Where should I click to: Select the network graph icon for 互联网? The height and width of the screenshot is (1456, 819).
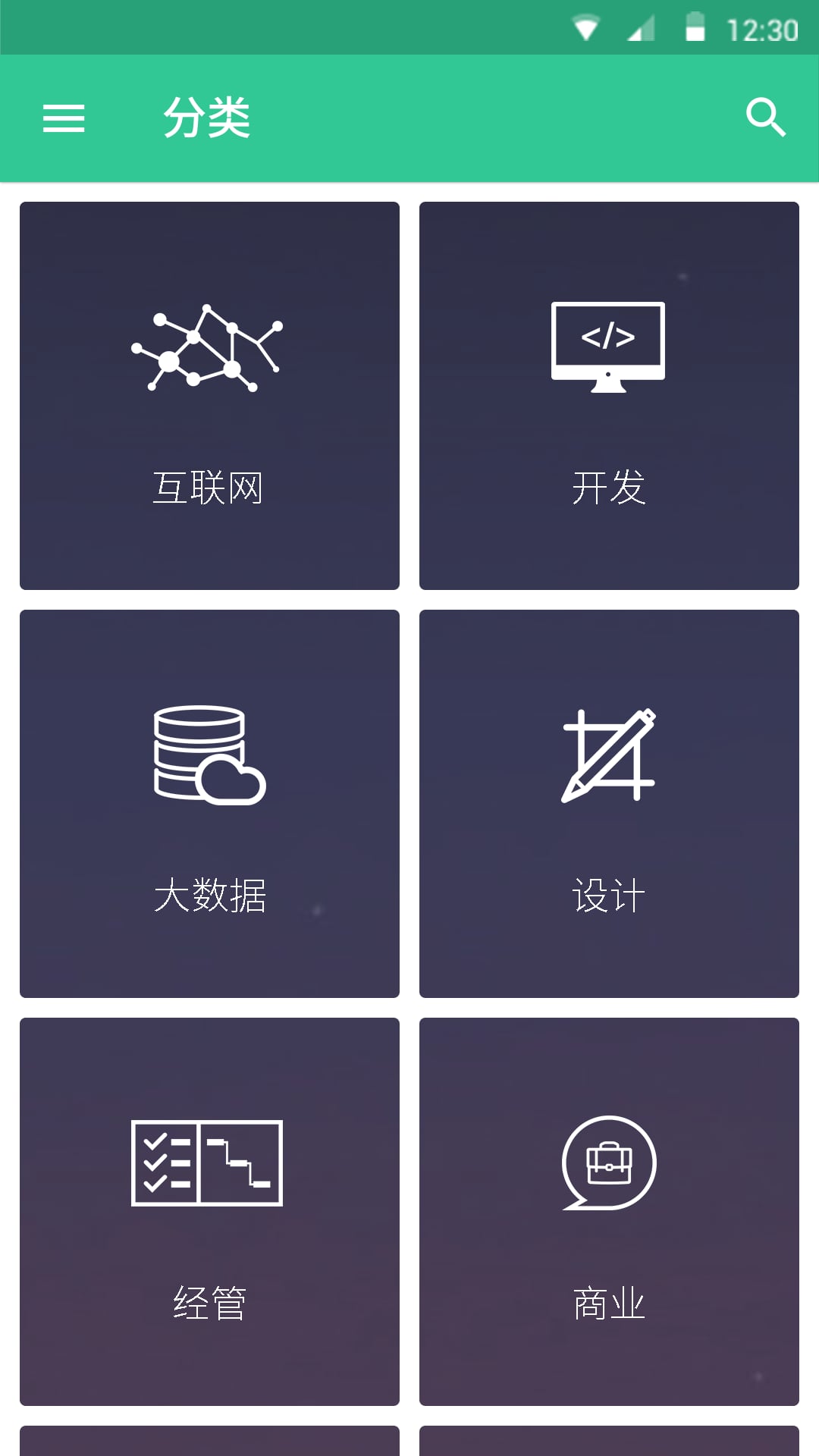tap(209, 353)
